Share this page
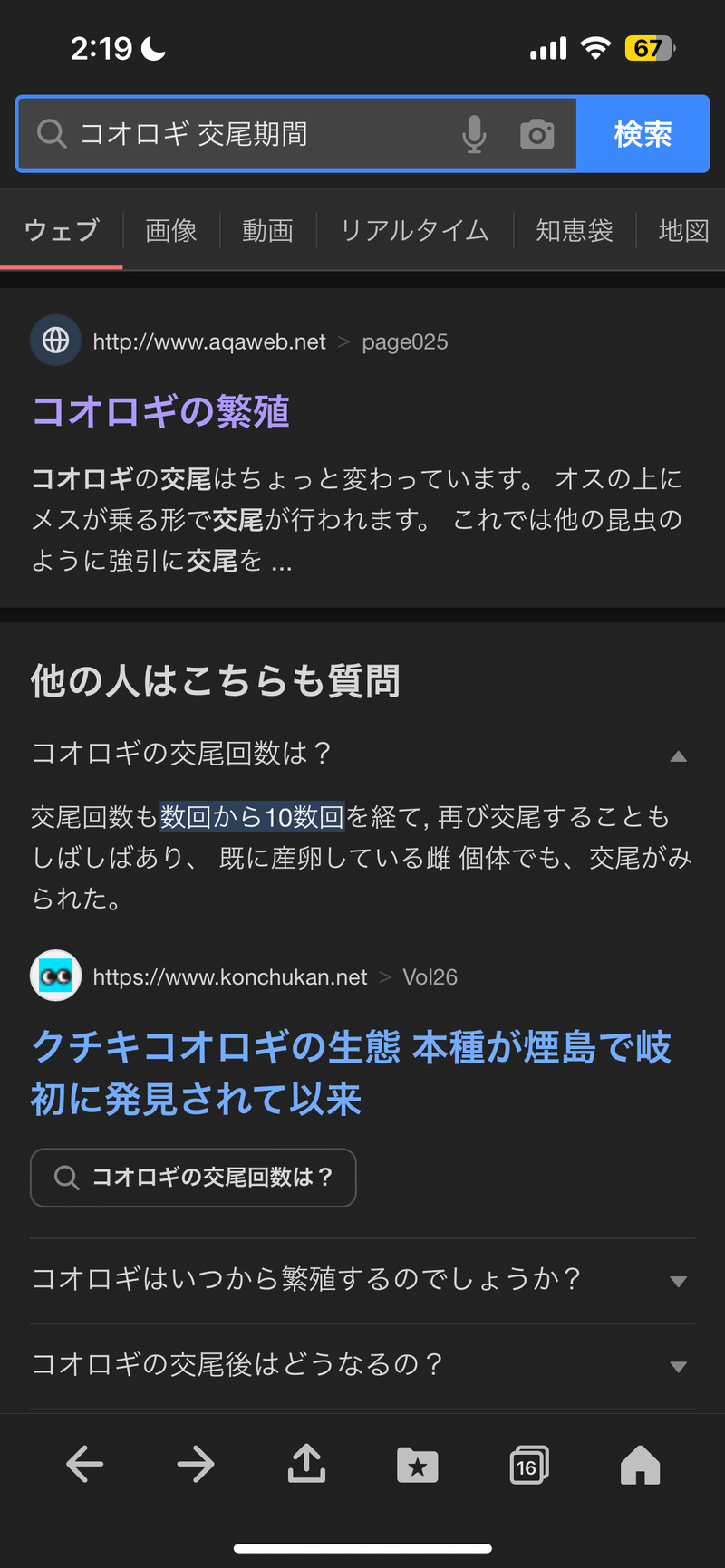 click(306, 1464)
